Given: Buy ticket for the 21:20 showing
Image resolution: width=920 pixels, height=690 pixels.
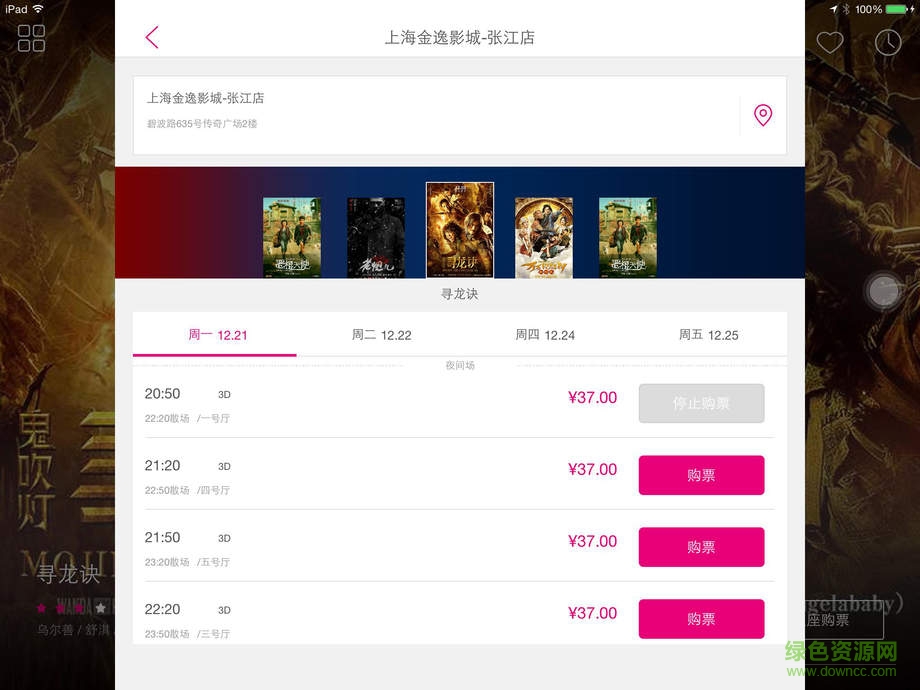Looking at the screenshot, I should click(x=701, y=475).
